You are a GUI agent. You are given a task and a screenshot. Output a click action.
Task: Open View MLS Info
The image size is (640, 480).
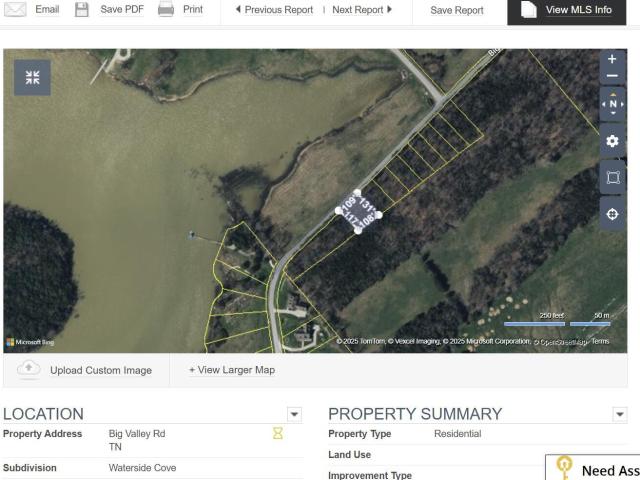(567, 10)
